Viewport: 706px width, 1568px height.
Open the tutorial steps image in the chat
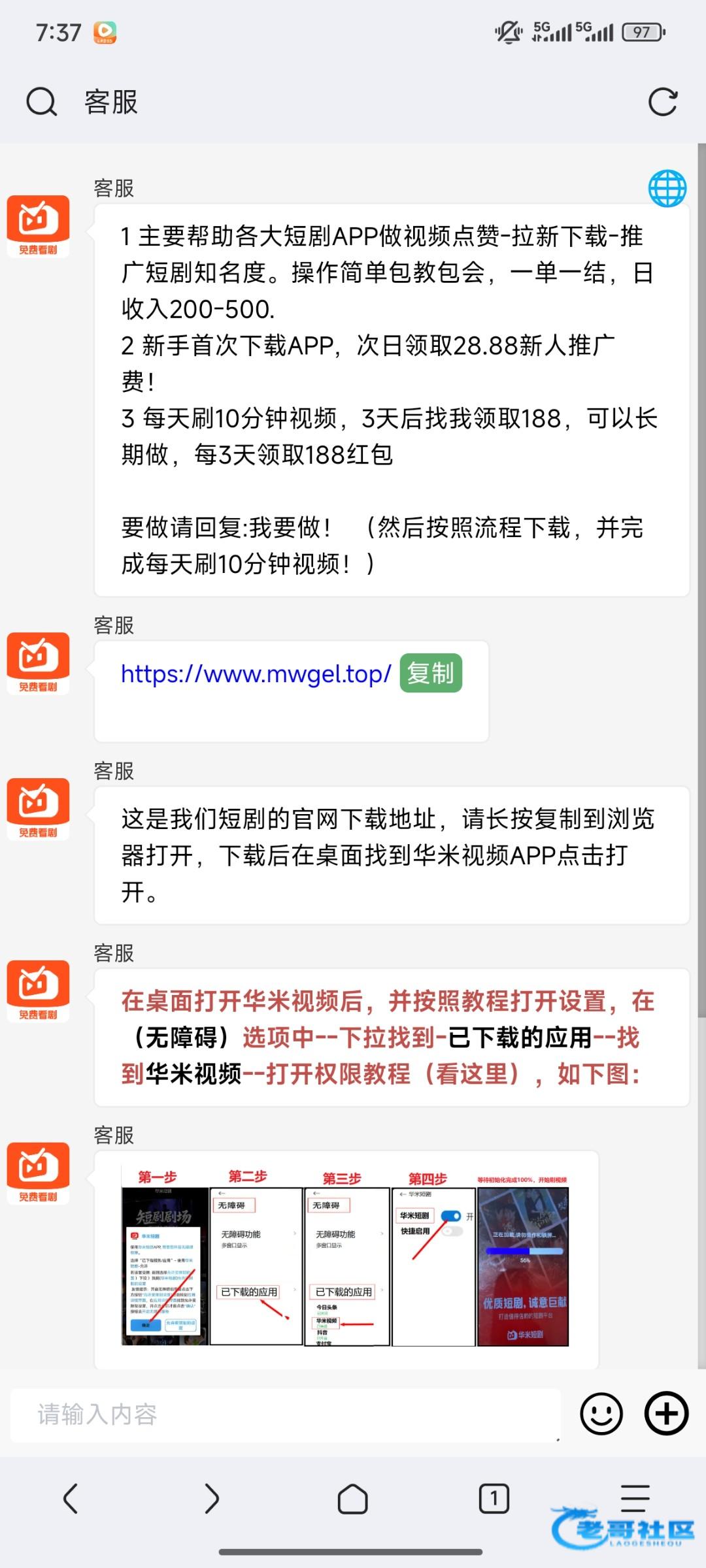coord(345,1260)
